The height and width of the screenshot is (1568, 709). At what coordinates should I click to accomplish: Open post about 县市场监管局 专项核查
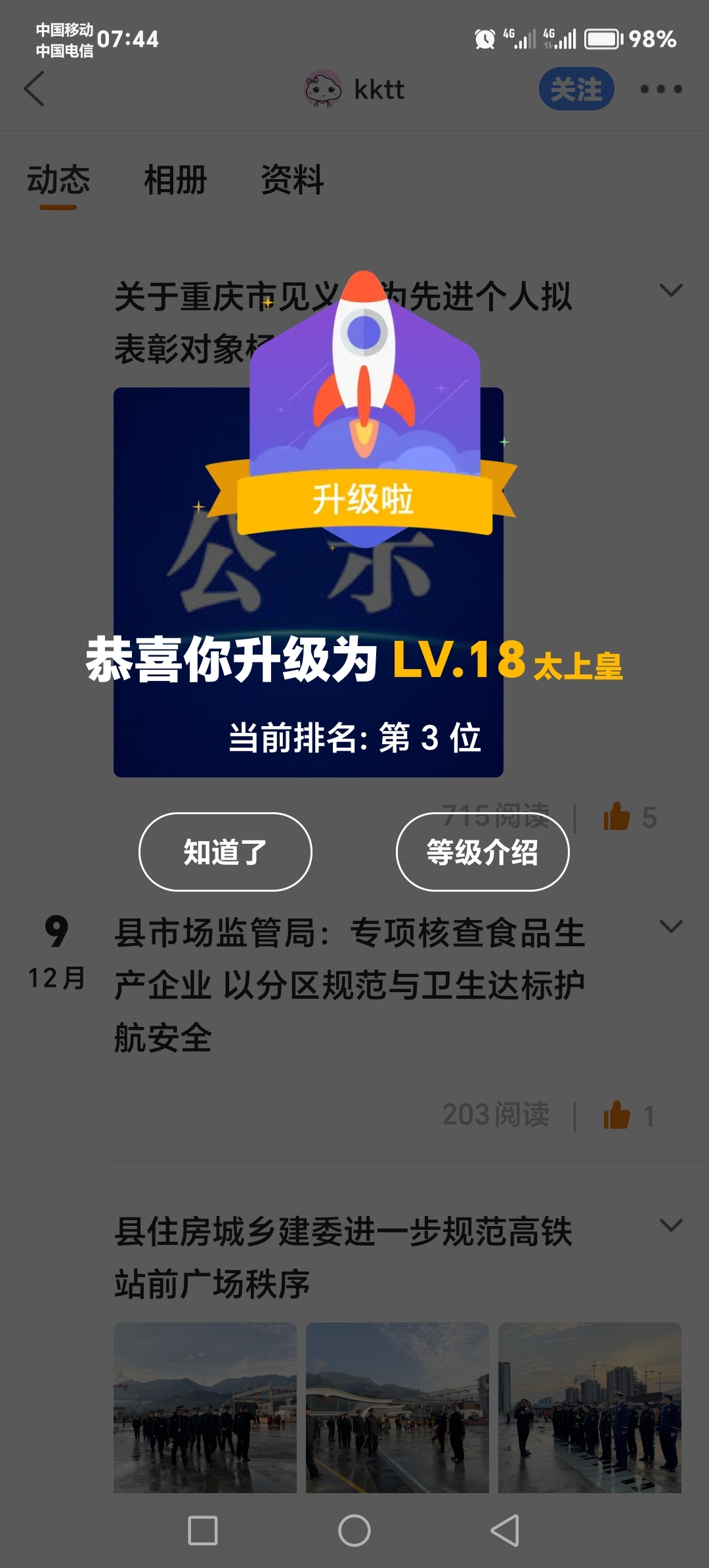[349, 985]
